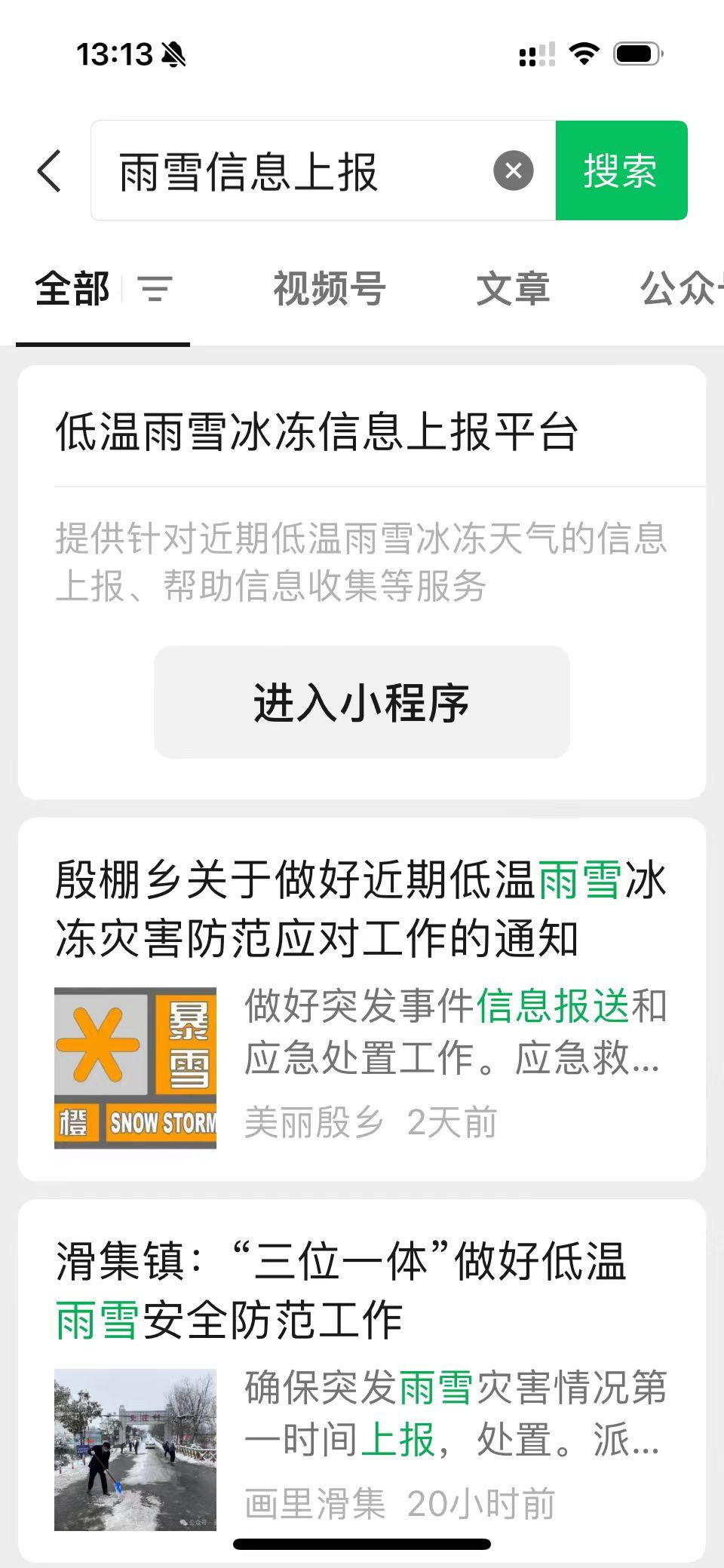The image size is (724, 1568).
Task: Switch to the 视频号 tab
Action: click(x=329, y=289)
